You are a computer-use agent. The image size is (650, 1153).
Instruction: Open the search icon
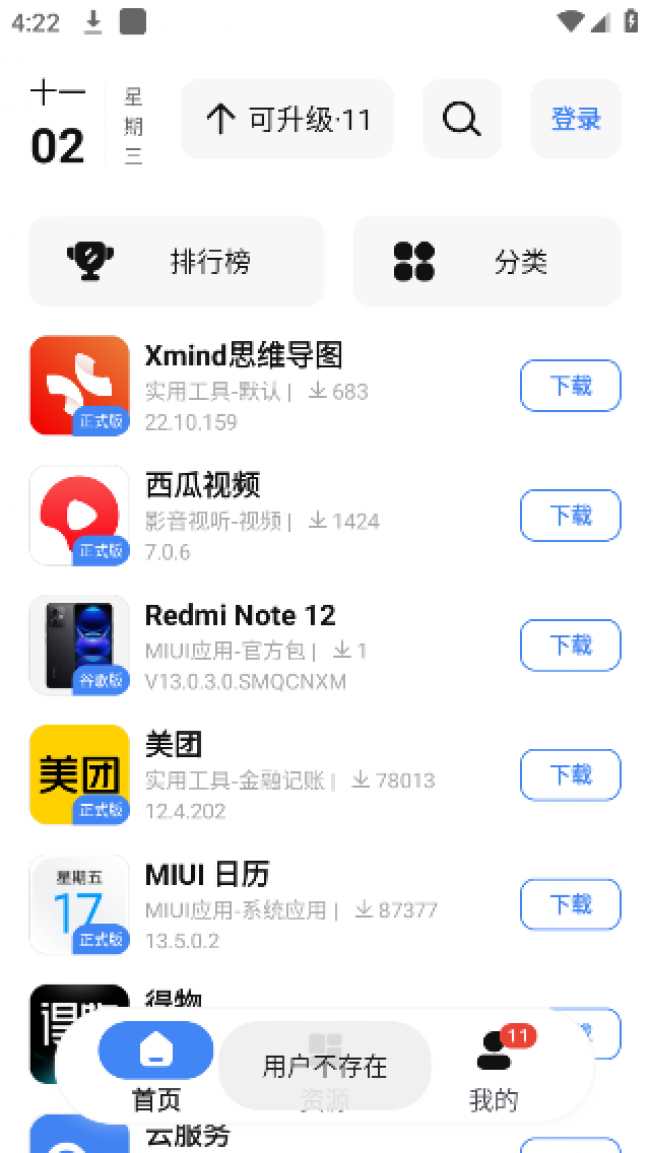(x=461, y=120)
